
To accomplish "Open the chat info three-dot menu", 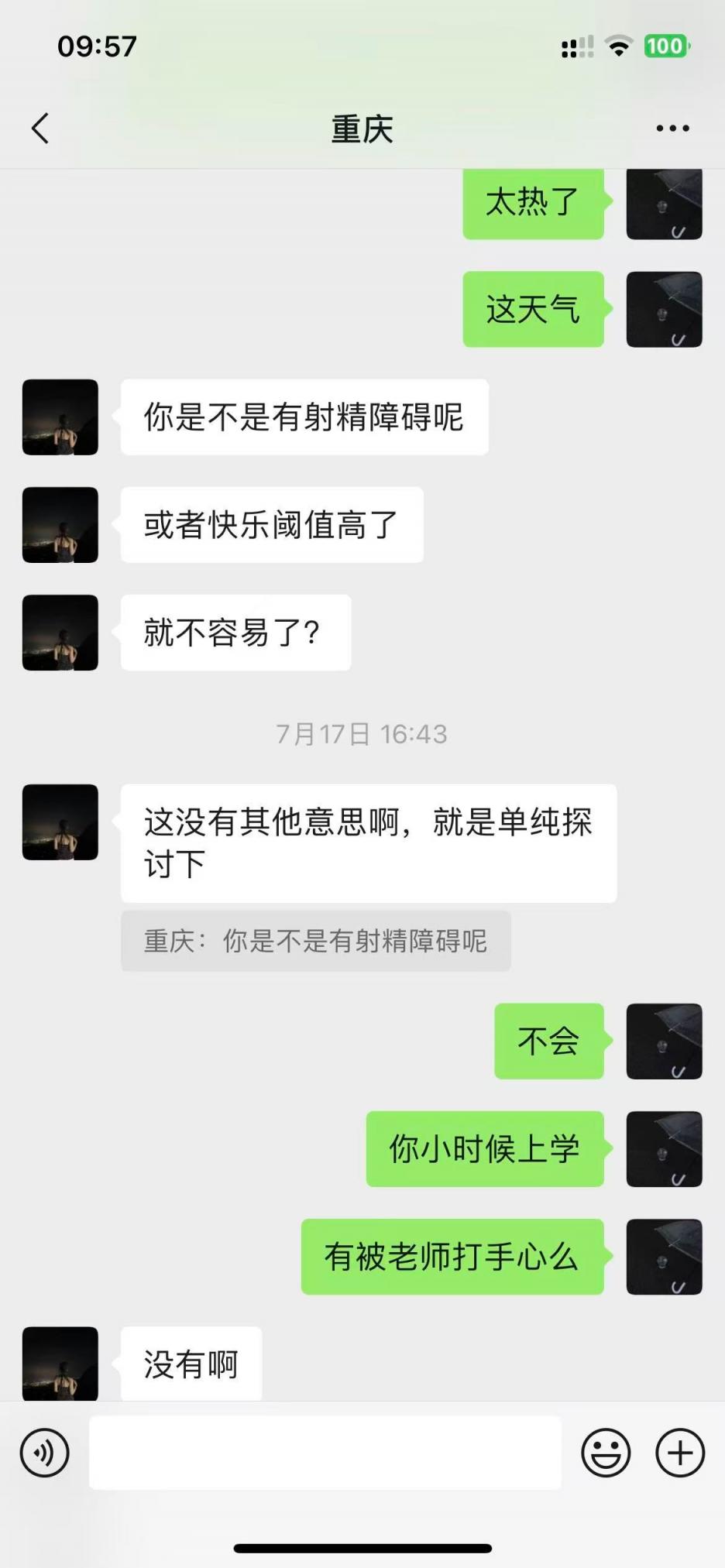I will (x=672, y=129).
